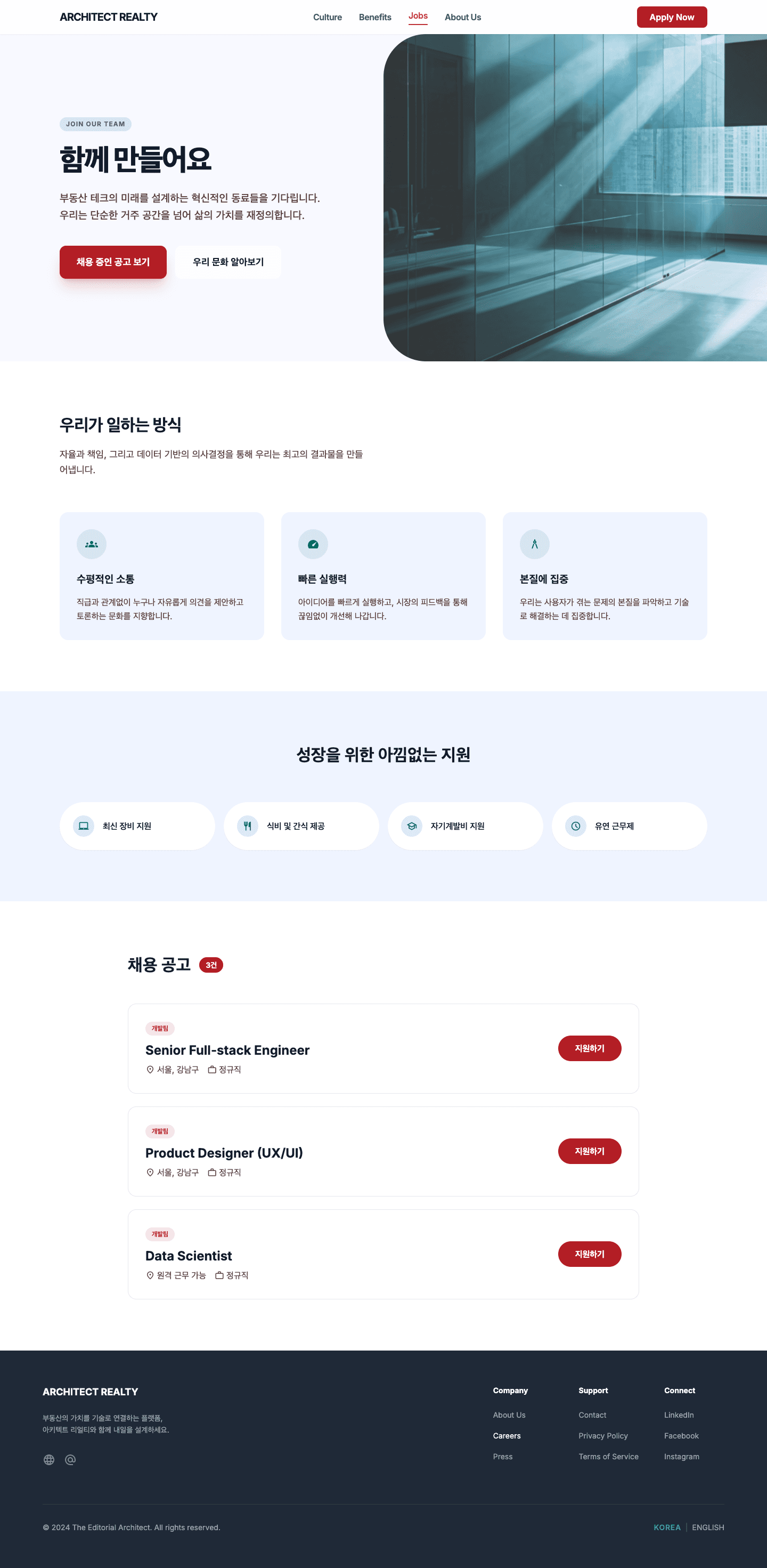The width and height of the screenshot is (767, 1568).
Task: Tap the 채용 중인 공고 보기 button
Action: point(112,262)
